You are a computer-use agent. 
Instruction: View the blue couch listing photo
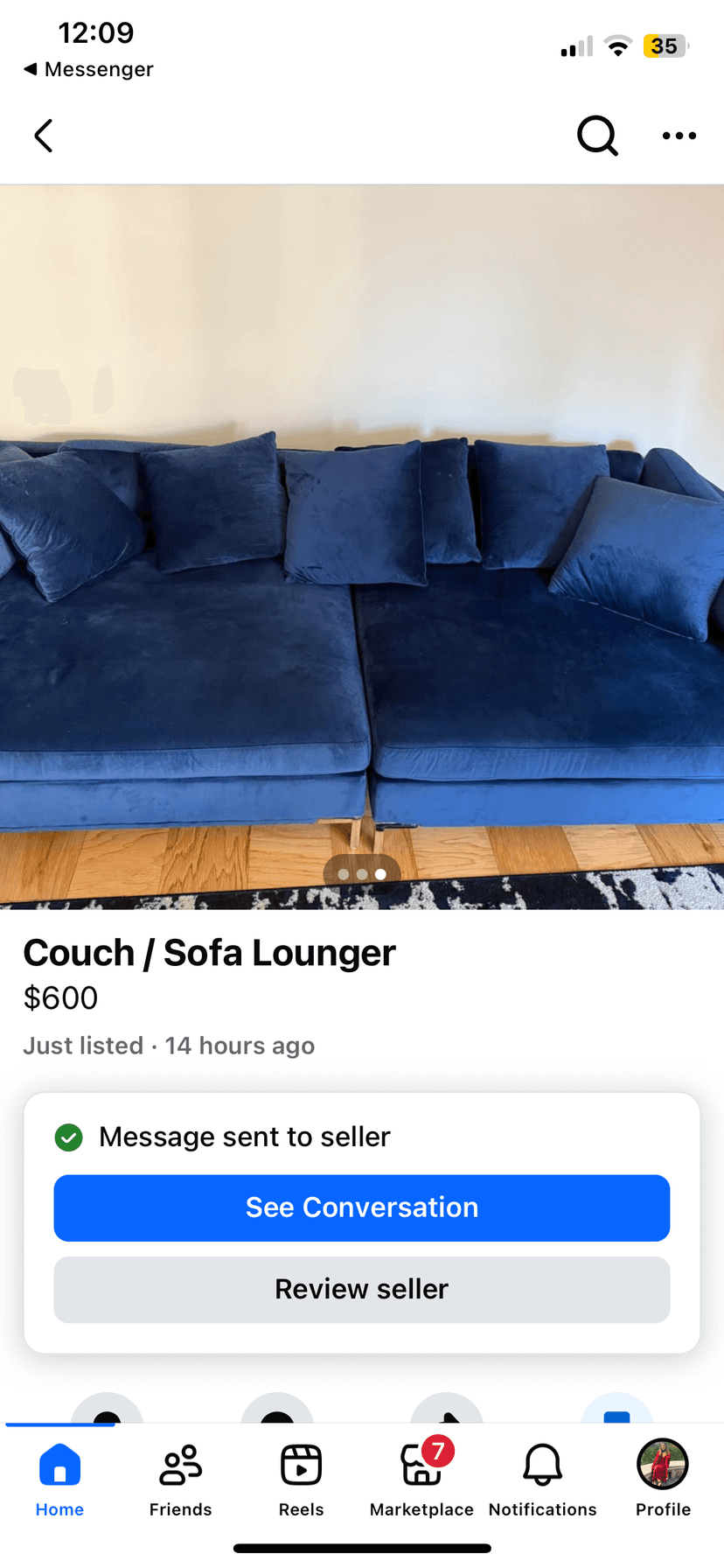point(362,547)
